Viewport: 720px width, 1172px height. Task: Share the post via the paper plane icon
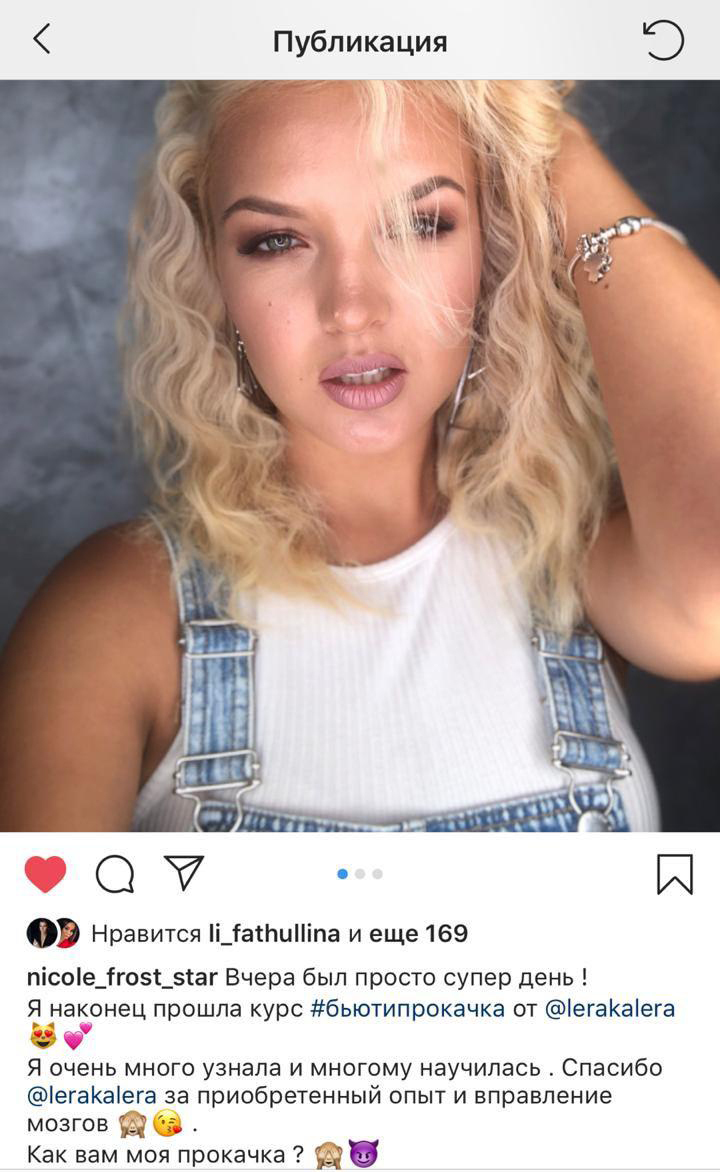(184, 872)
